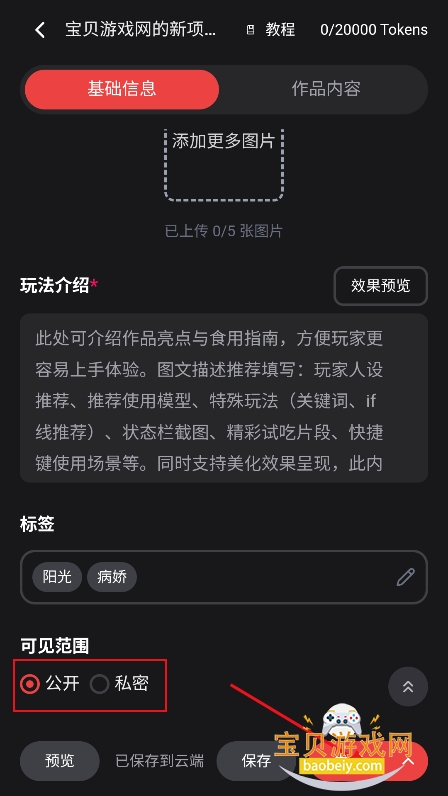
Task: Focus the 玩法介绍 text field
Action: [x=224, y=397]
